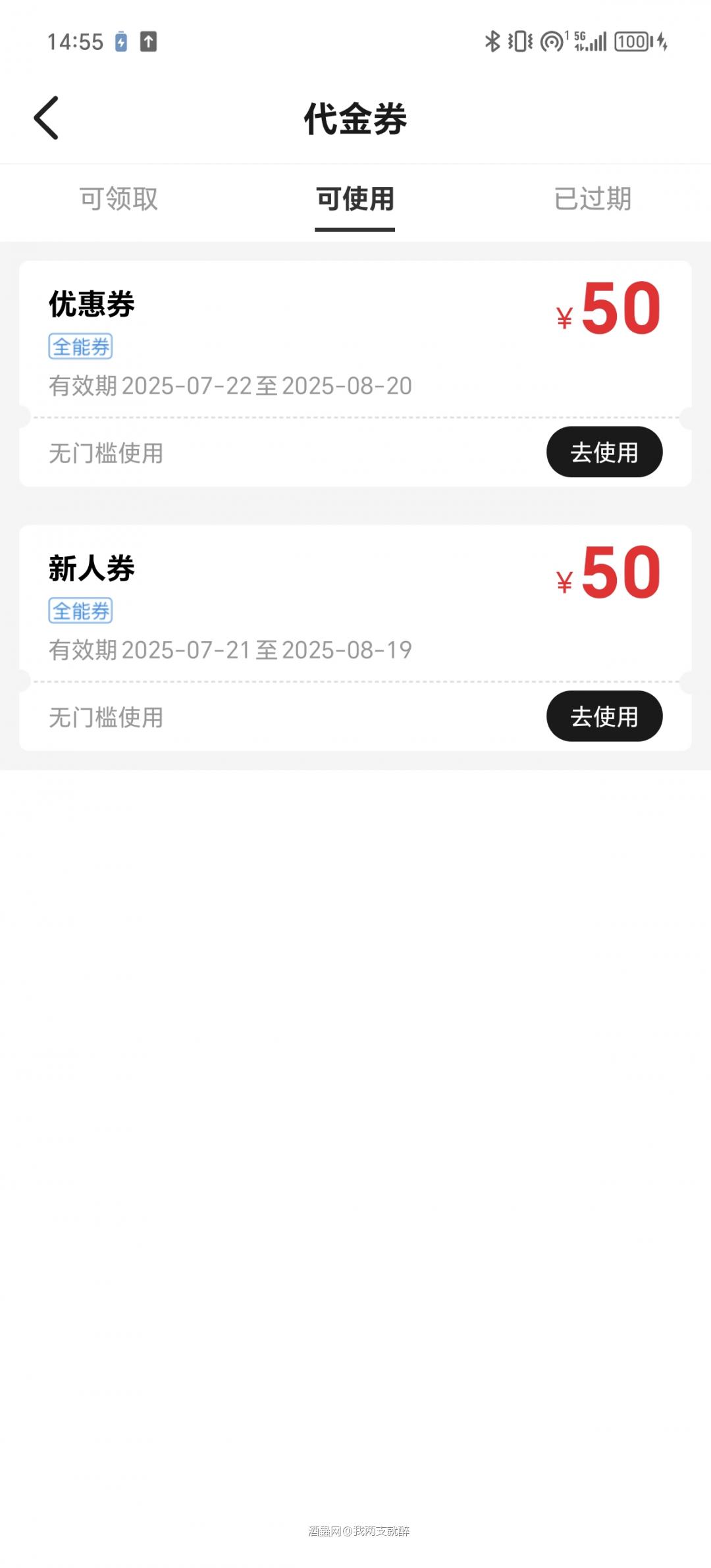This screenshot has width=711, height=1568.
Task: Tap the 100% battery indicator
Action: click(x=630, y=41)
